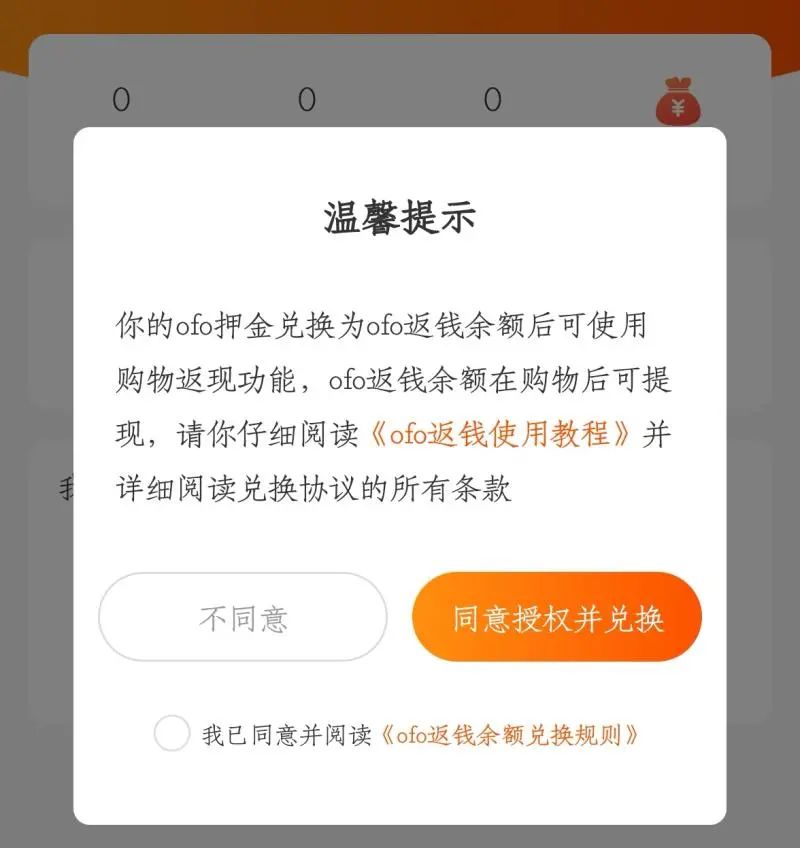Viewport: 800px width, 848px height.
Task: Confirm with 同意授权并兑换
Action: pos(557,617)
